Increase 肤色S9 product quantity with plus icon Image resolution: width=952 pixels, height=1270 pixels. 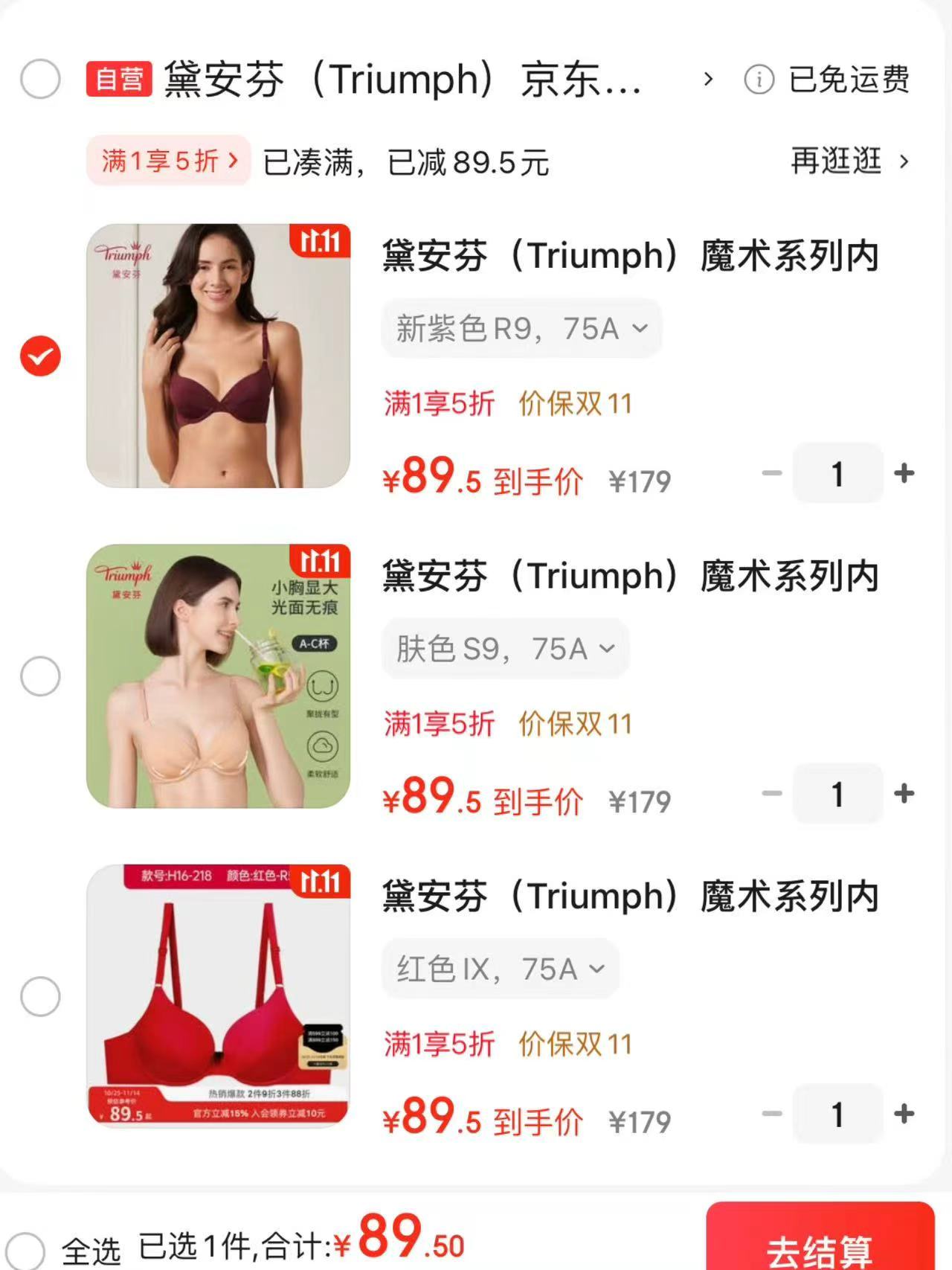tap(904, 794)
